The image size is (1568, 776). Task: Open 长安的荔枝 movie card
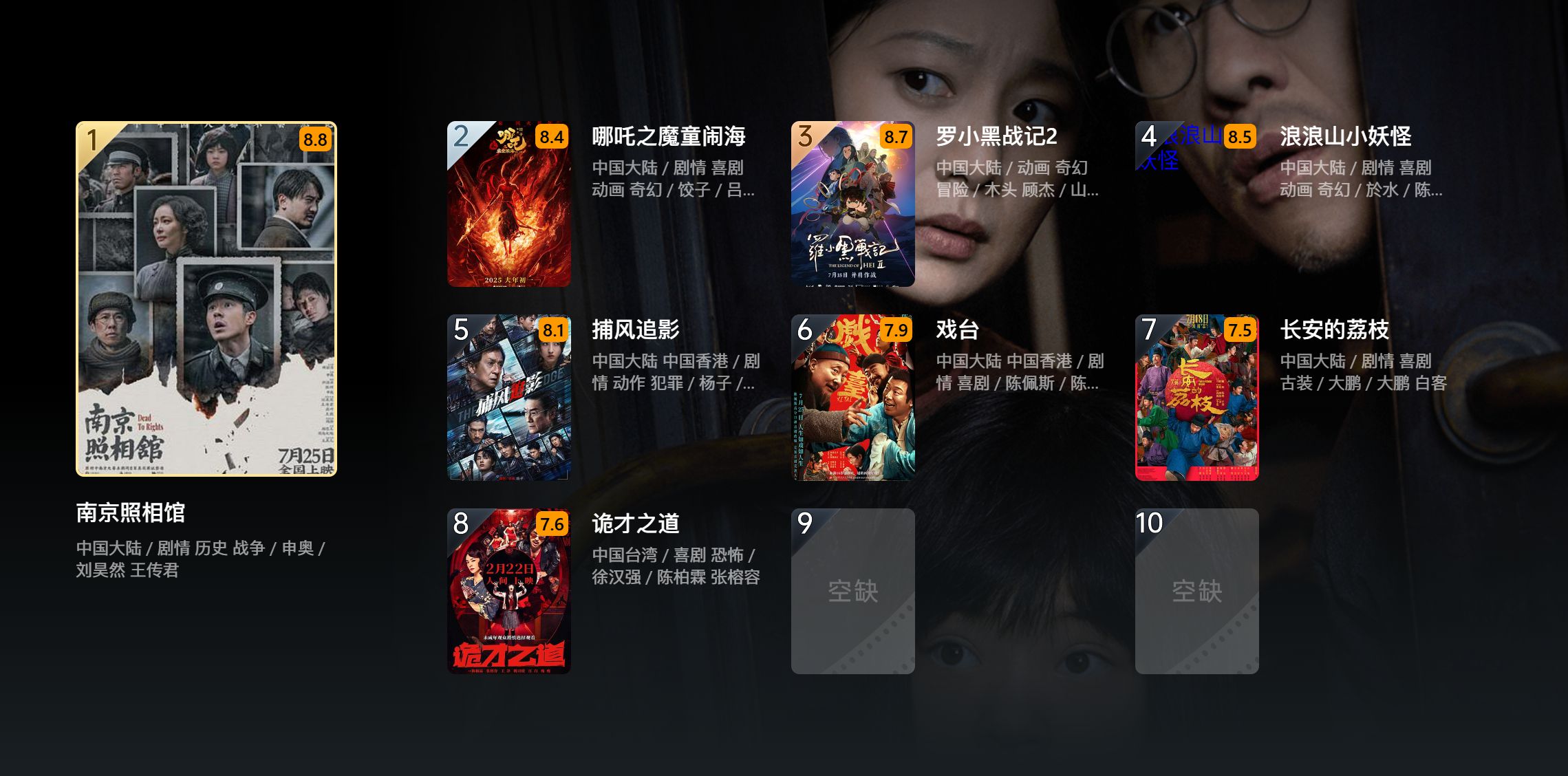click(x=1196, y=398)
